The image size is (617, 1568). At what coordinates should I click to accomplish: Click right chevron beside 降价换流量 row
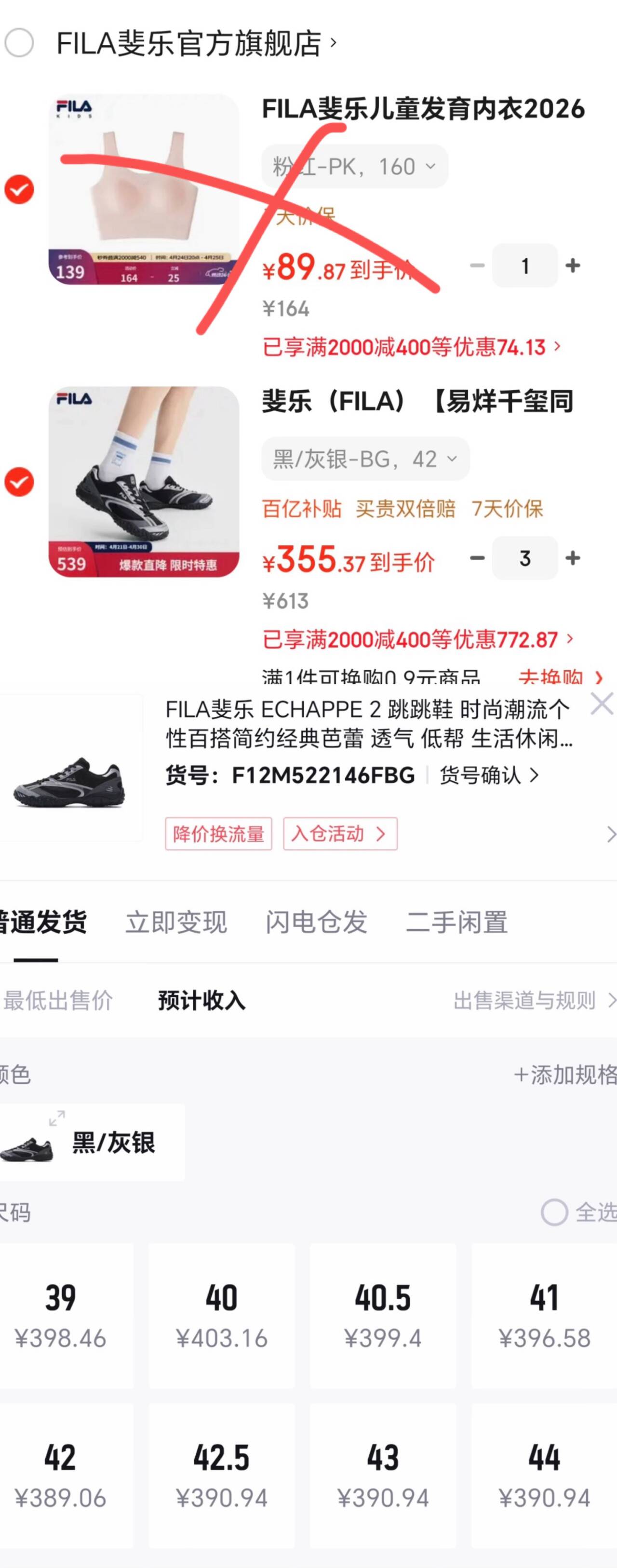pyautogui.click(x=613, y=834)
